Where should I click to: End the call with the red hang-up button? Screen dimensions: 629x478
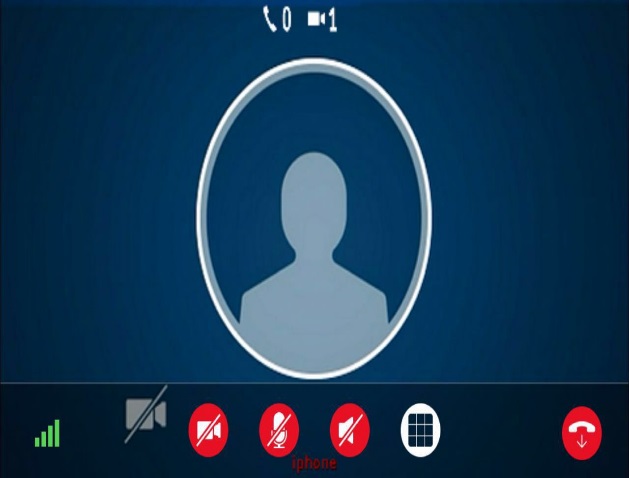tap(582, 433)
